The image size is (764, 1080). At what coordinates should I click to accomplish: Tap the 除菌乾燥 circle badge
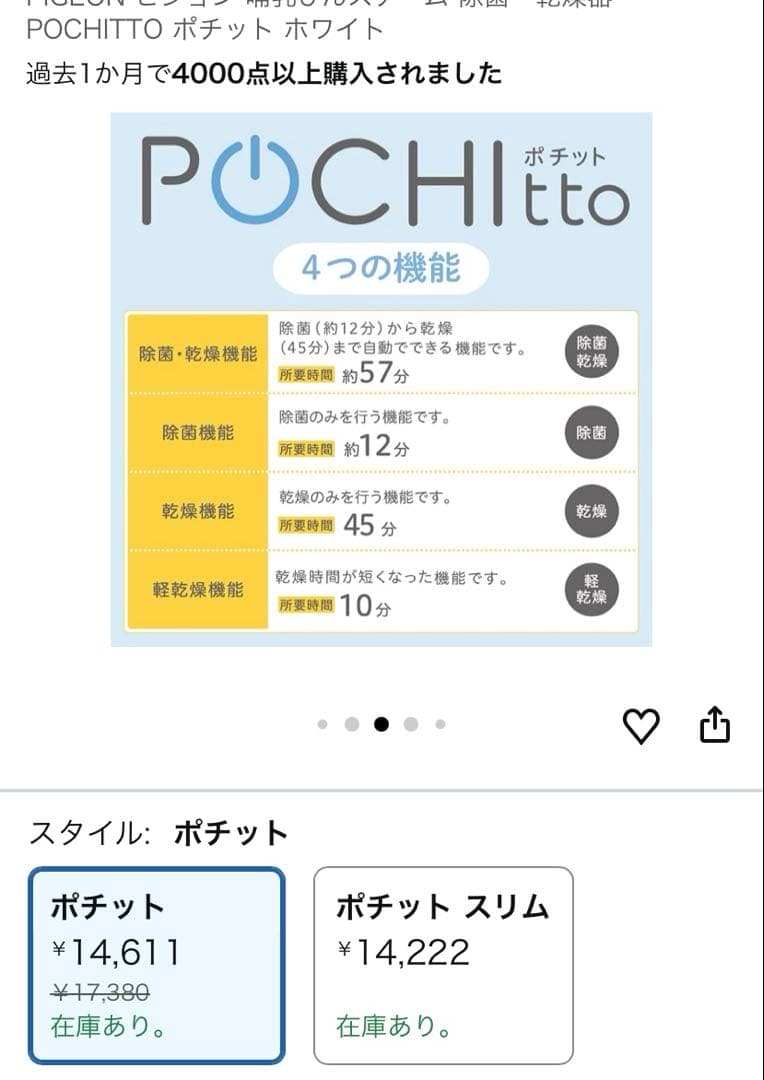(591, 352)
